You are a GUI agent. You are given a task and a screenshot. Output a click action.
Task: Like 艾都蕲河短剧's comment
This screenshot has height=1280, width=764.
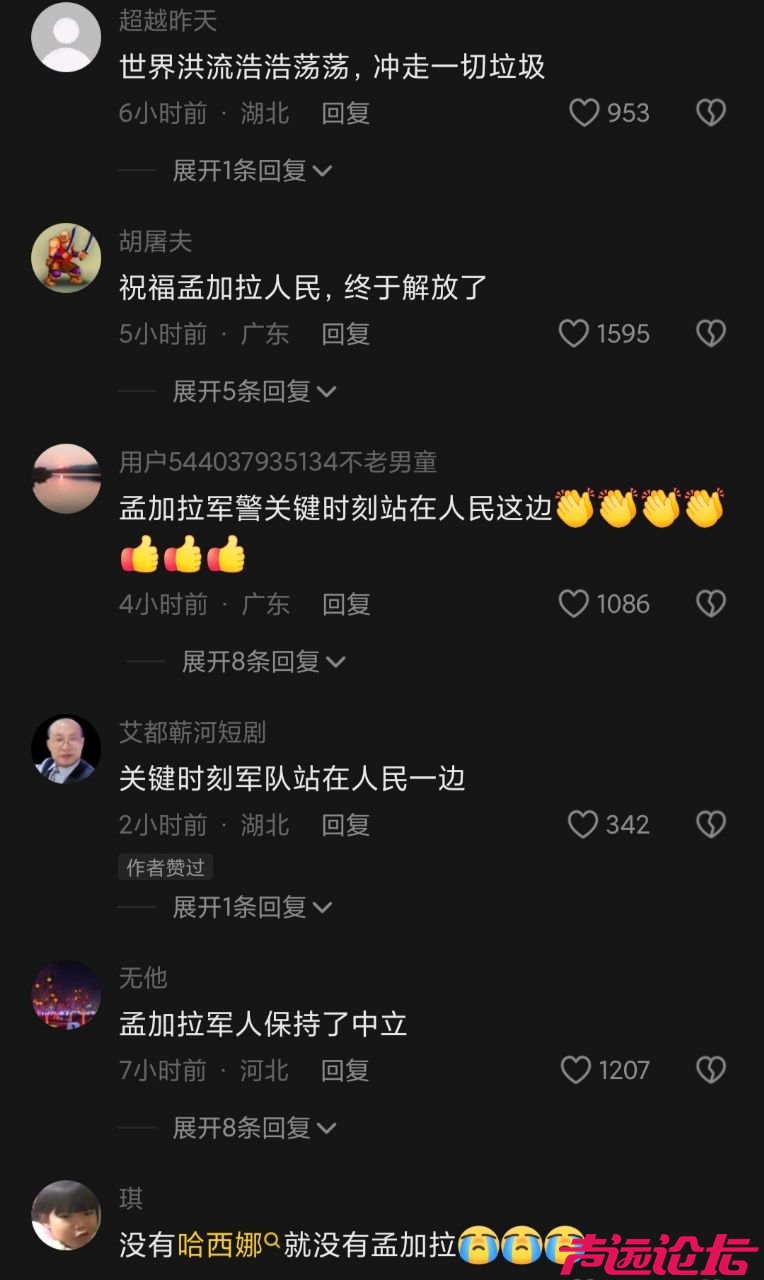pyautogui.click(x=583, y=825)
